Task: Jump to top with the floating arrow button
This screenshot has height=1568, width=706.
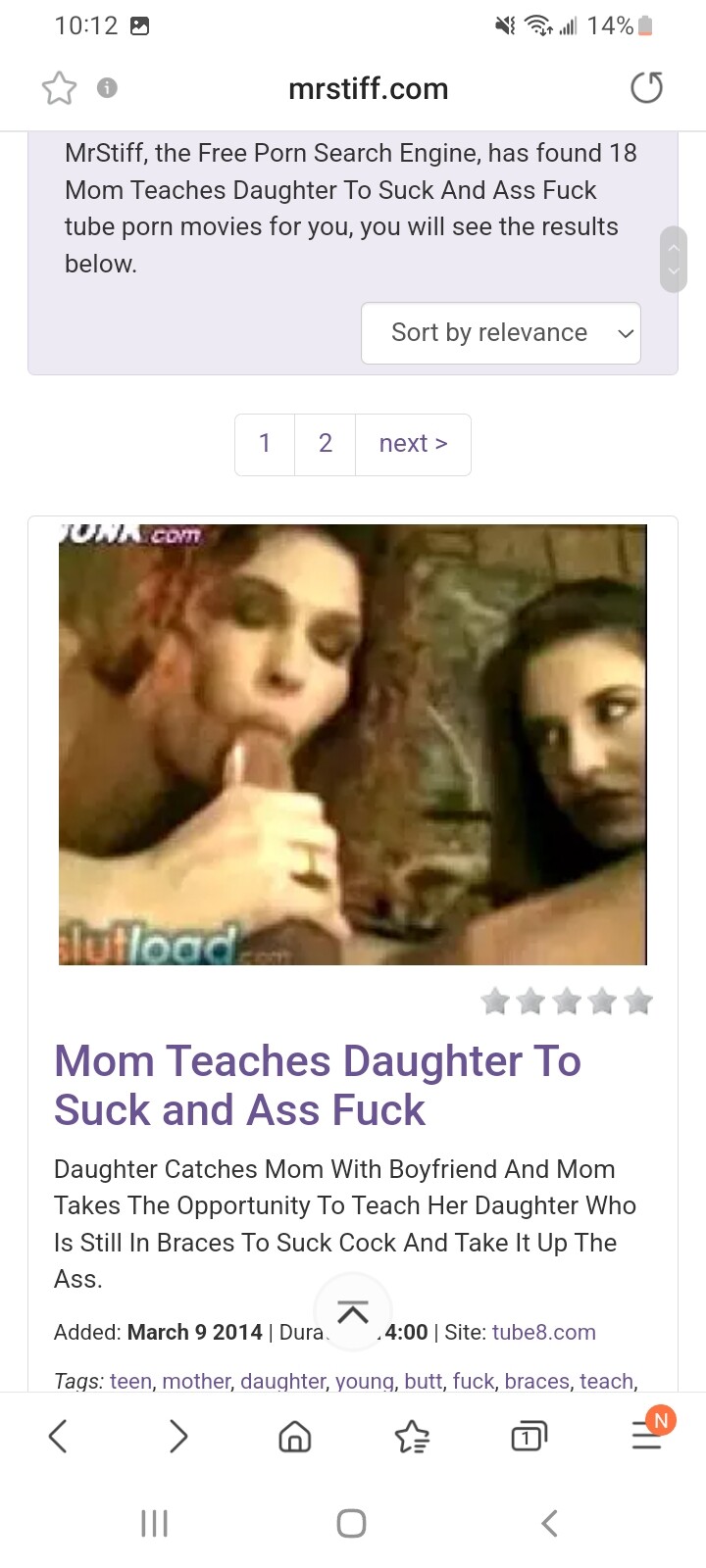Action: pyautogui.click(x=353, y=1312)
